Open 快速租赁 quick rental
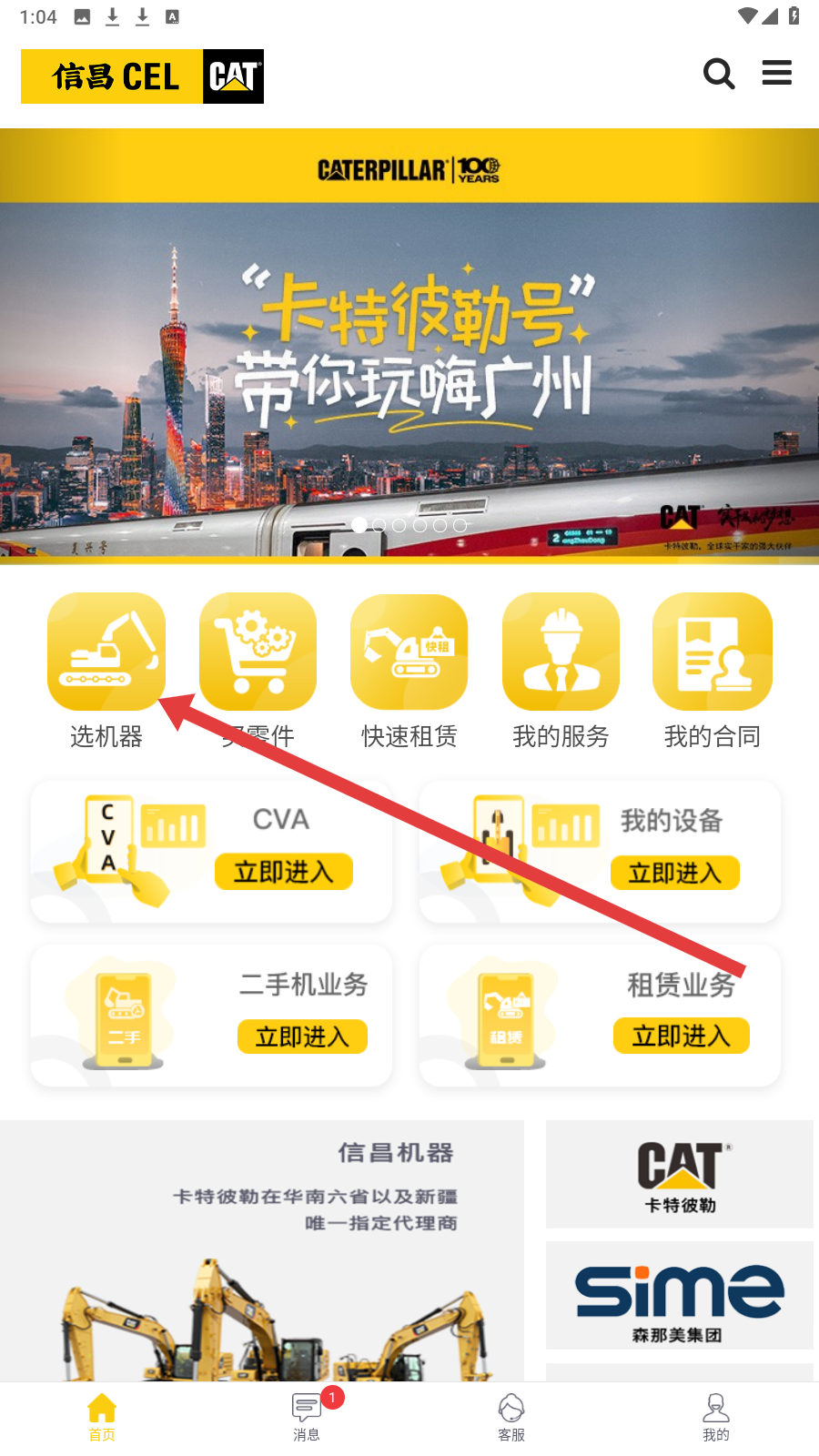The height and width of the screenshot is (1456, 819). pyautogui.click(x=409, y=652)
